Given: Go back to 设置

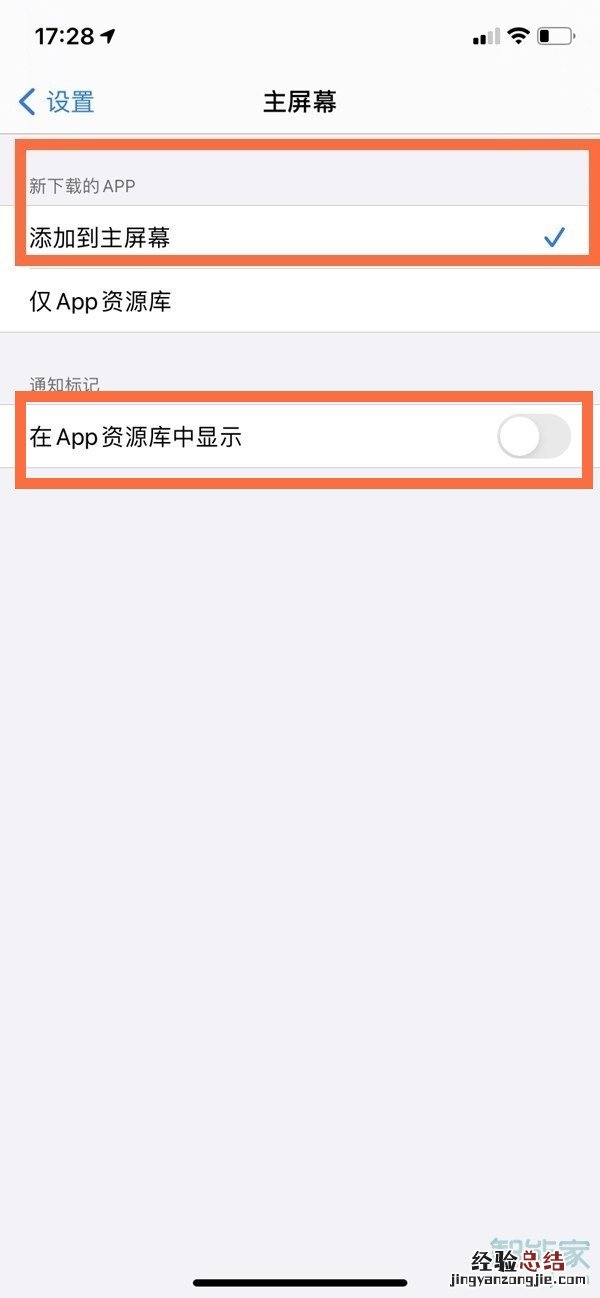Looking at the screenshot, I should click(x=57, y=102).
